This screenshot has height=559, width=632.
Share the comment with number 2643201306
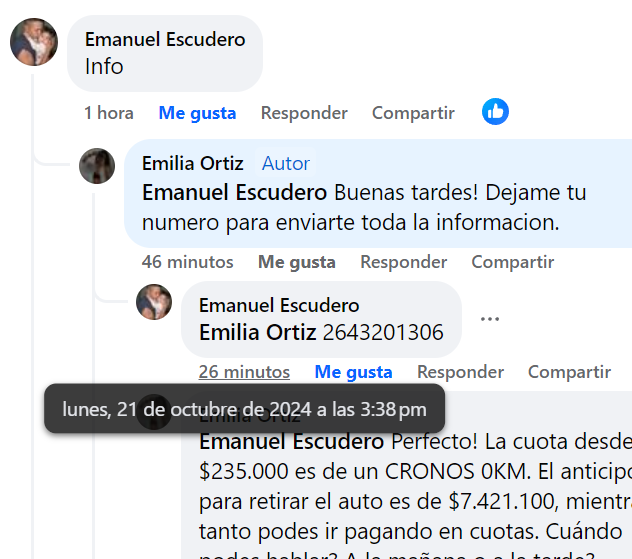[x=569, y=372]
